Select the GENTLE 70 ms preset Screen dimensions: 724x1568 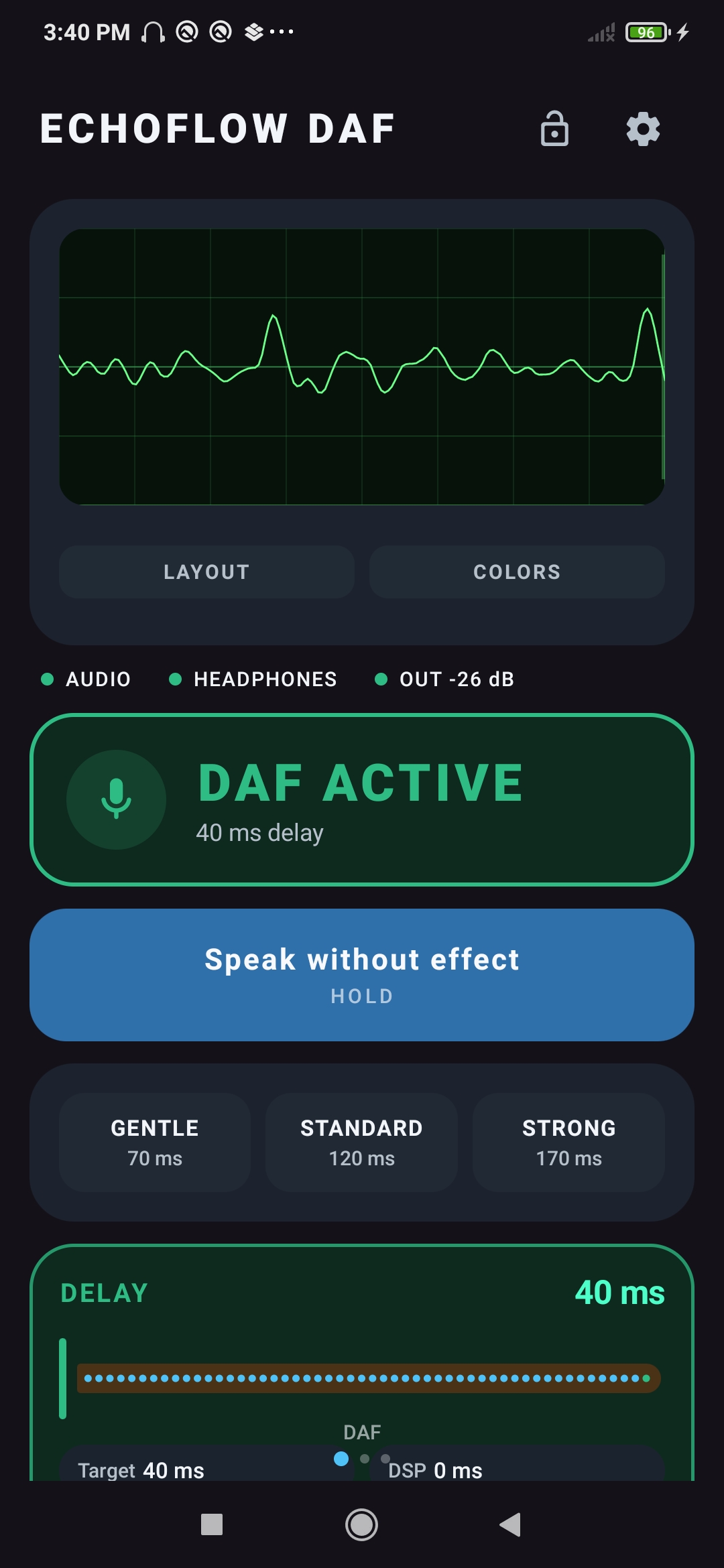154,1141
